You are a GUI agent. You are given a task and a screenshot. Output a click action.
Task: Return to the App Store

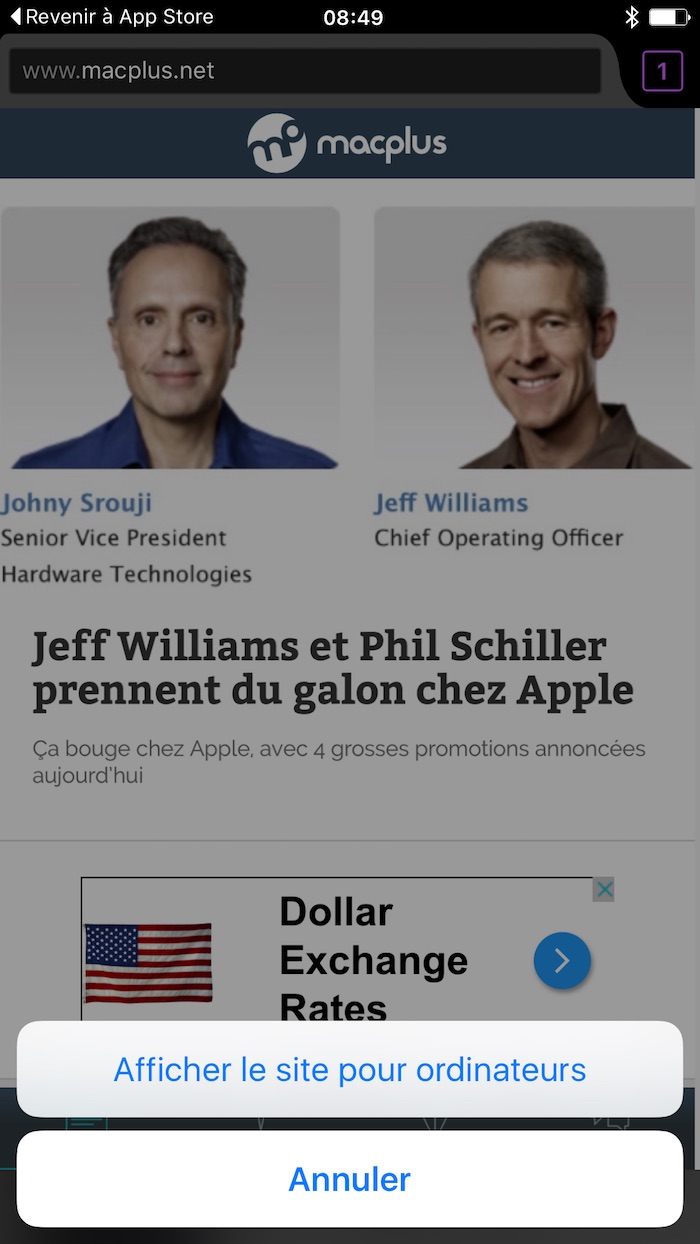110,17
